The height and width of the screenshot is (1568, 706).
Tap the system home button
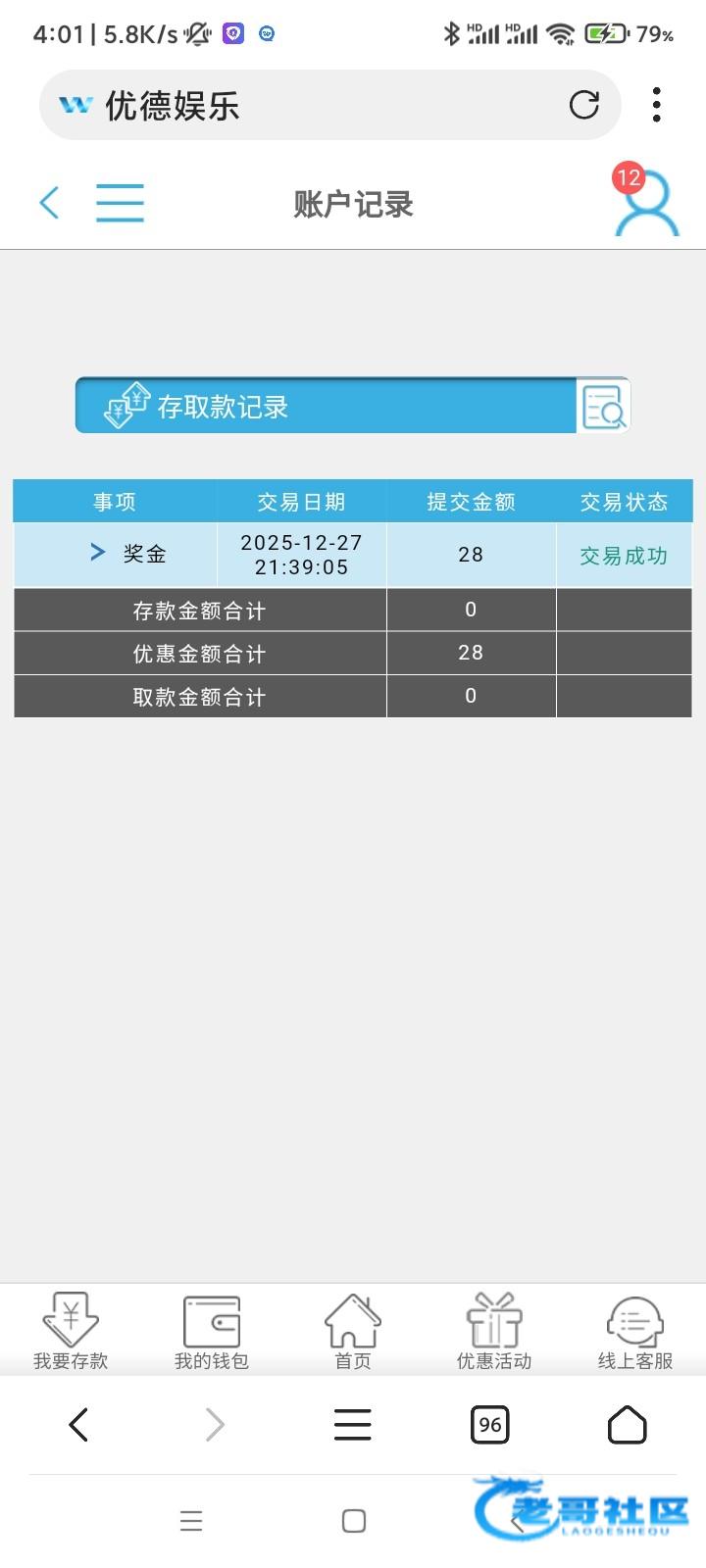coord(353,1520)
